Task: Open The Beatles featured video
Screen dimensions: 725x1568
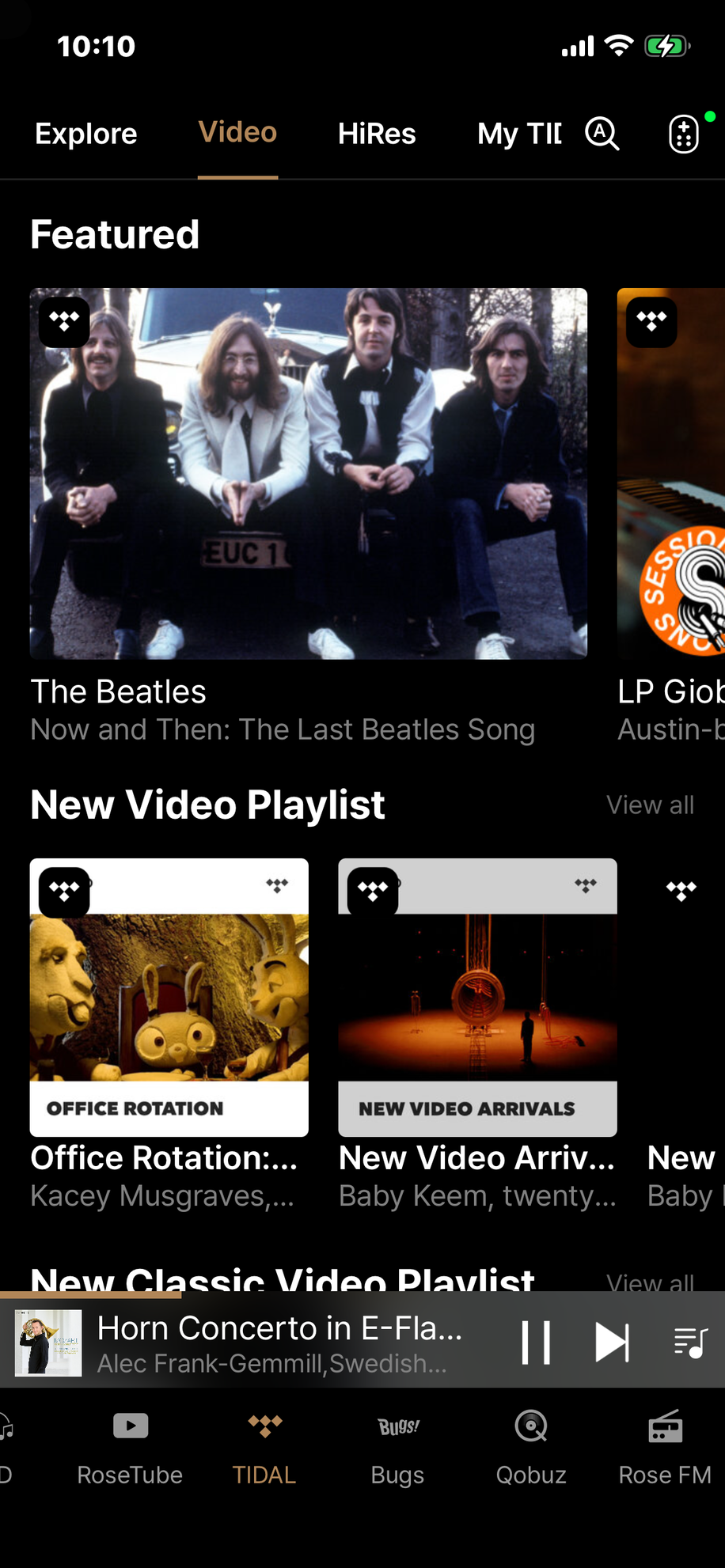Action: [x=309, y=473]
